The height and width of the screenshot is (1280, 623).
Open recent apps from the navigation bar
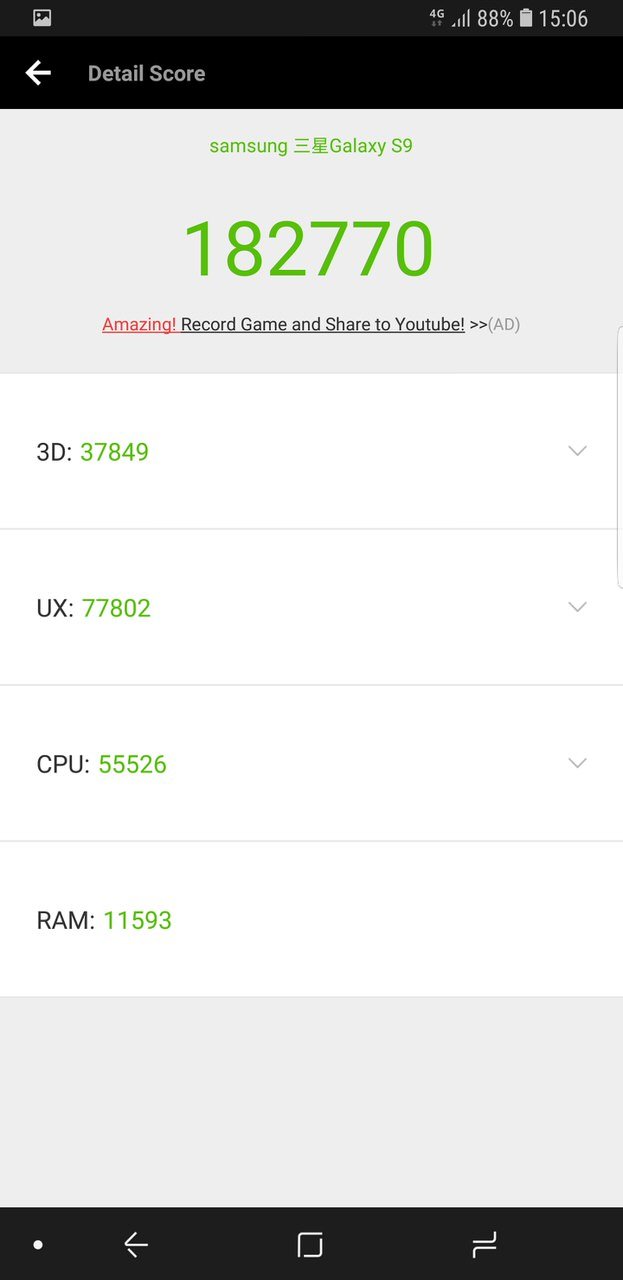point(484,1245)
